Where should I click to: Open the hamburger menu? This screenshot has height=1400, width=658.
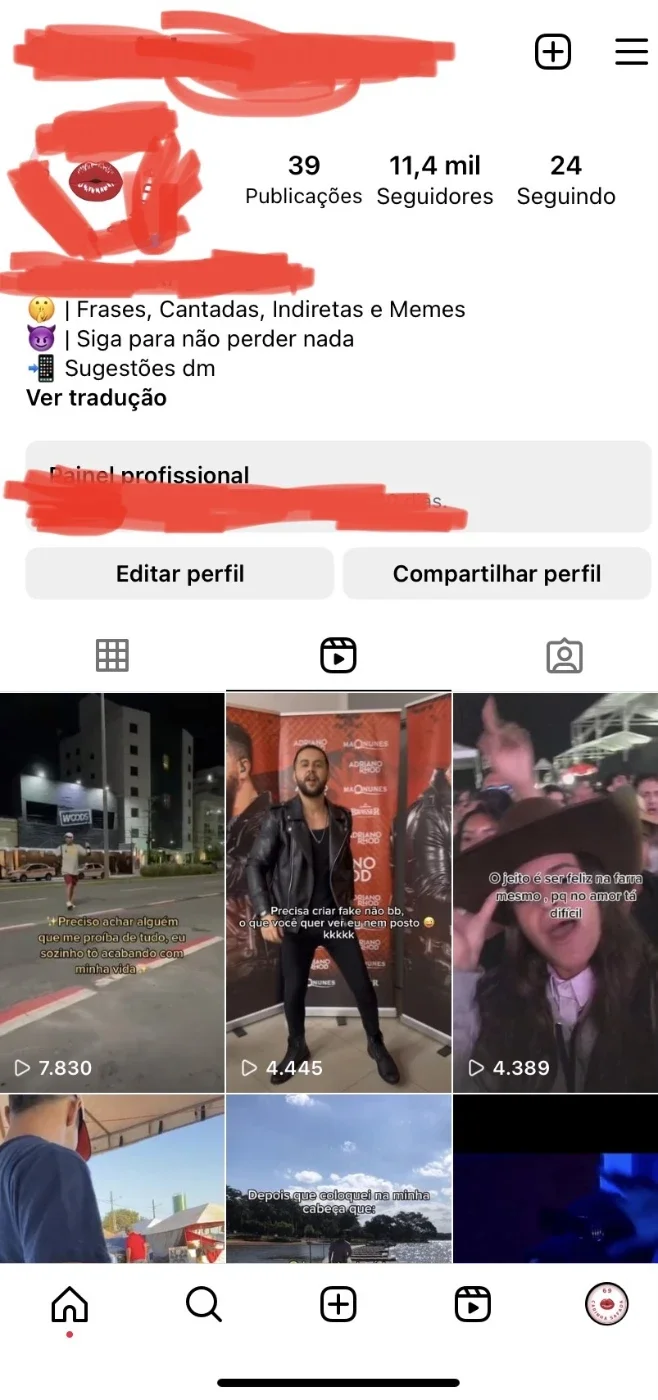631,51
